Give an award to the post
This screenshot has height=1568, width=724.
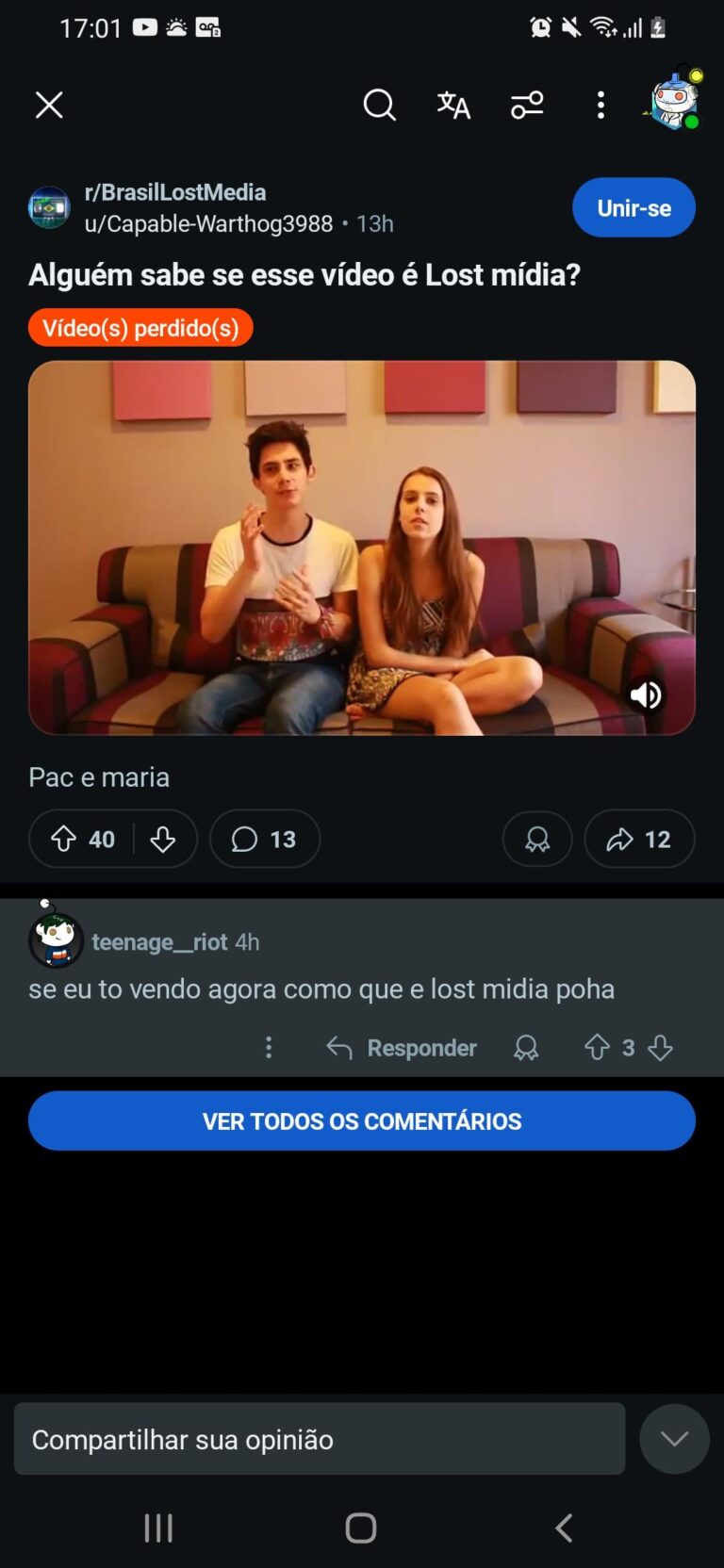coord(537,839)
